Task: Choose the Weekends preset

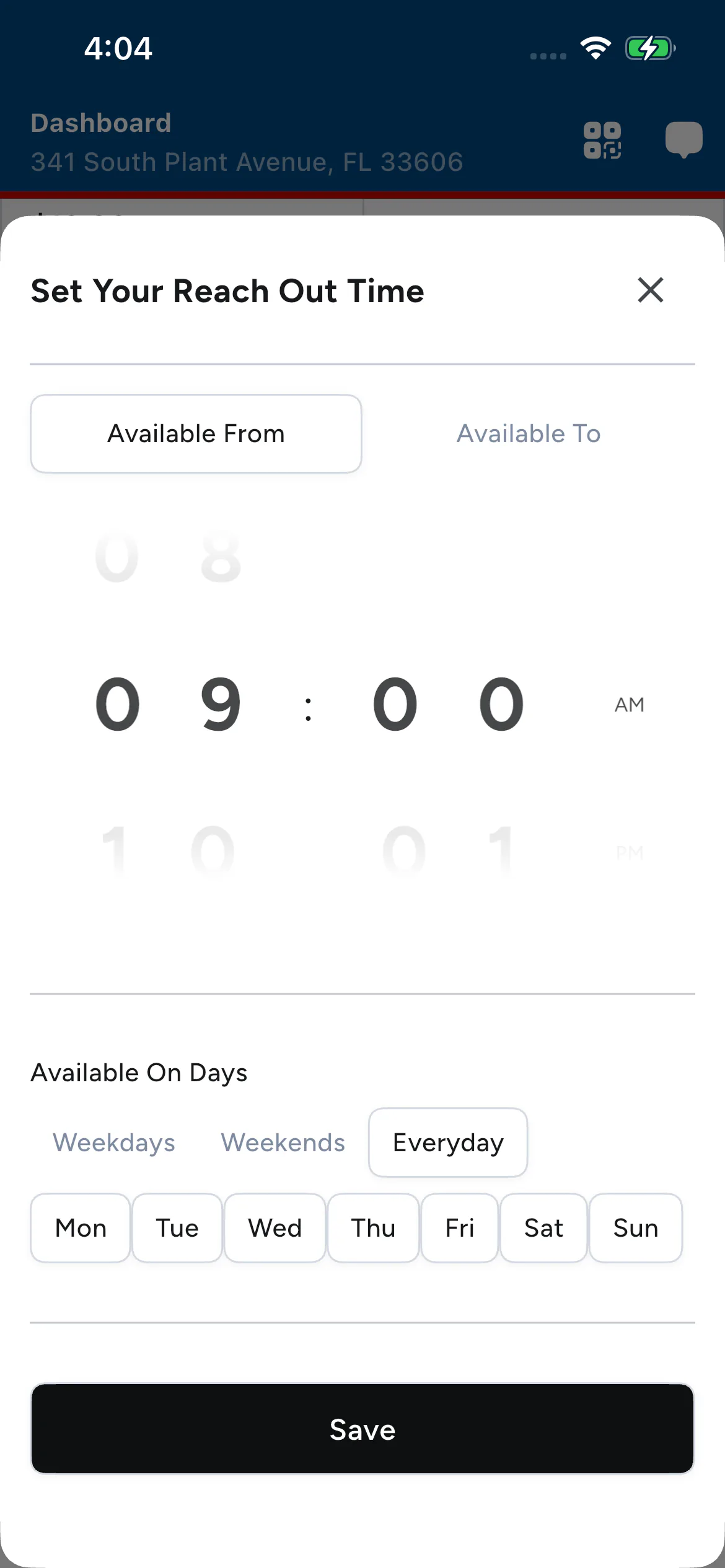Action: click(x=283, y=1143)
